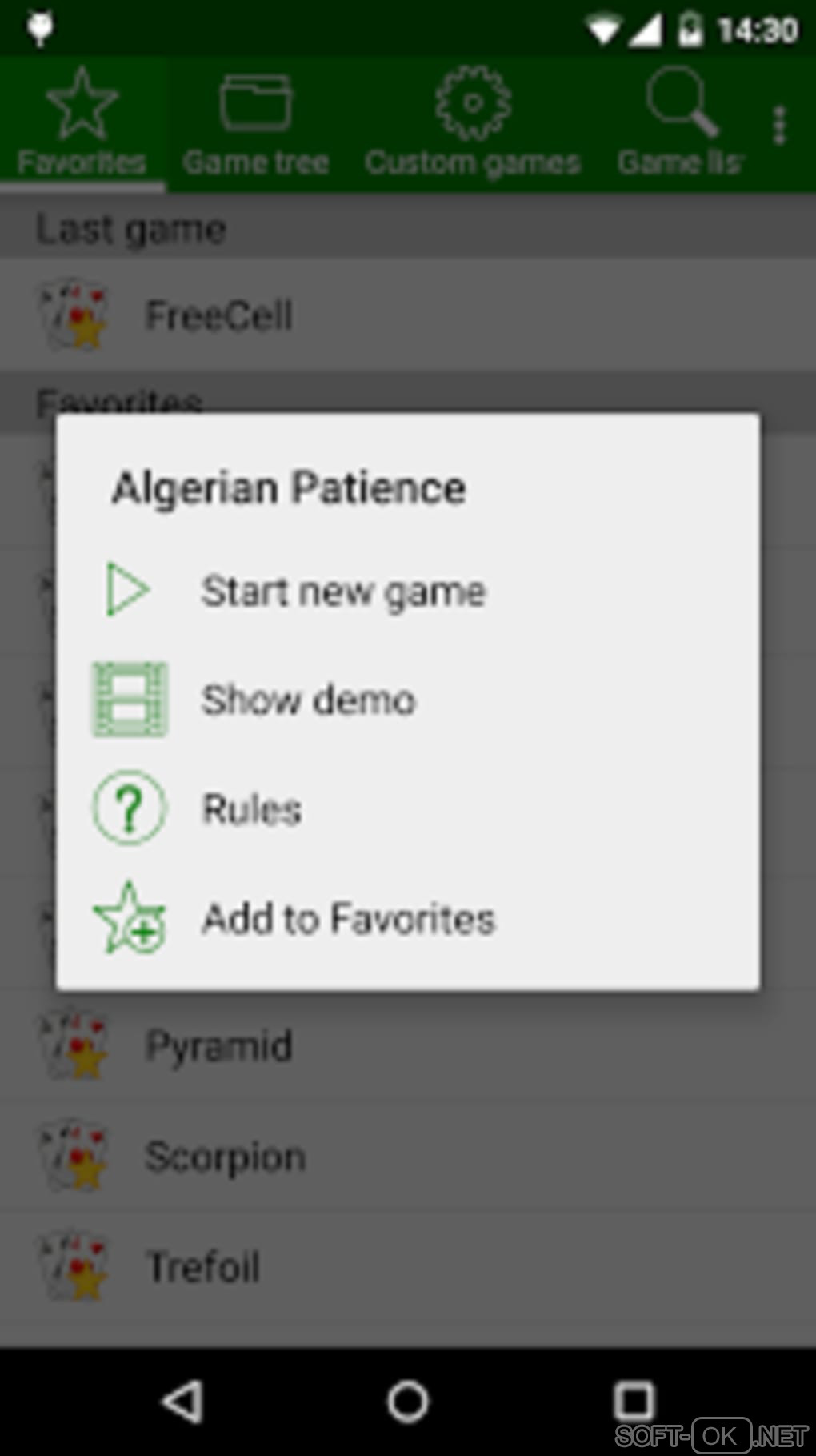Open the Pyramid game

[x=218, y=1046]
